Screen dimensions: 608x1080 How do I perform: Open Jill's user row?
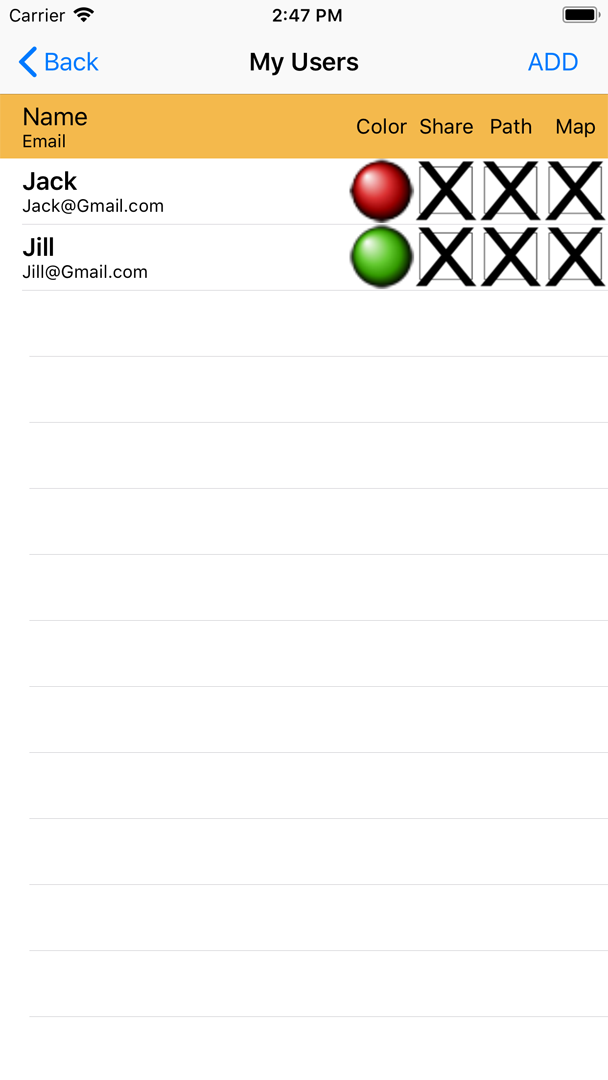click(x=304, y=258)
